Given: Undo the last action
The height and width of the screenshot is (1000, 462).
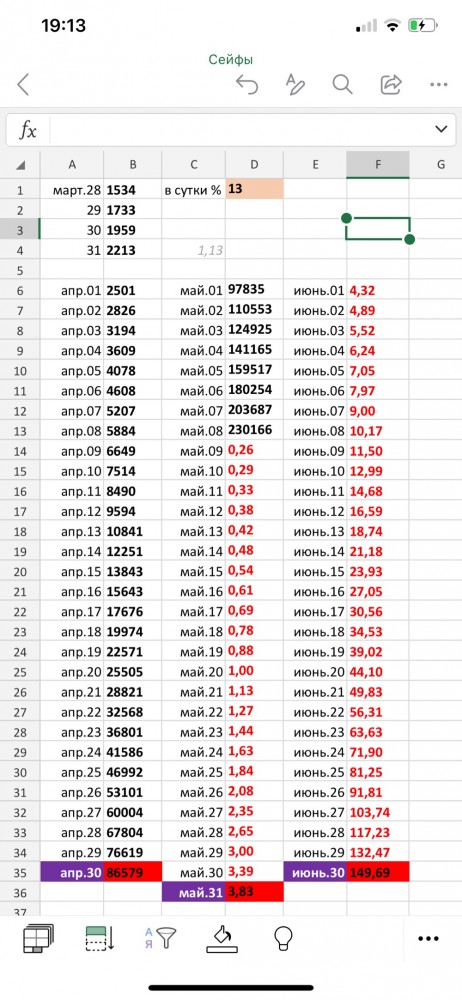Looking at the screenshot, I should [246, 84].
